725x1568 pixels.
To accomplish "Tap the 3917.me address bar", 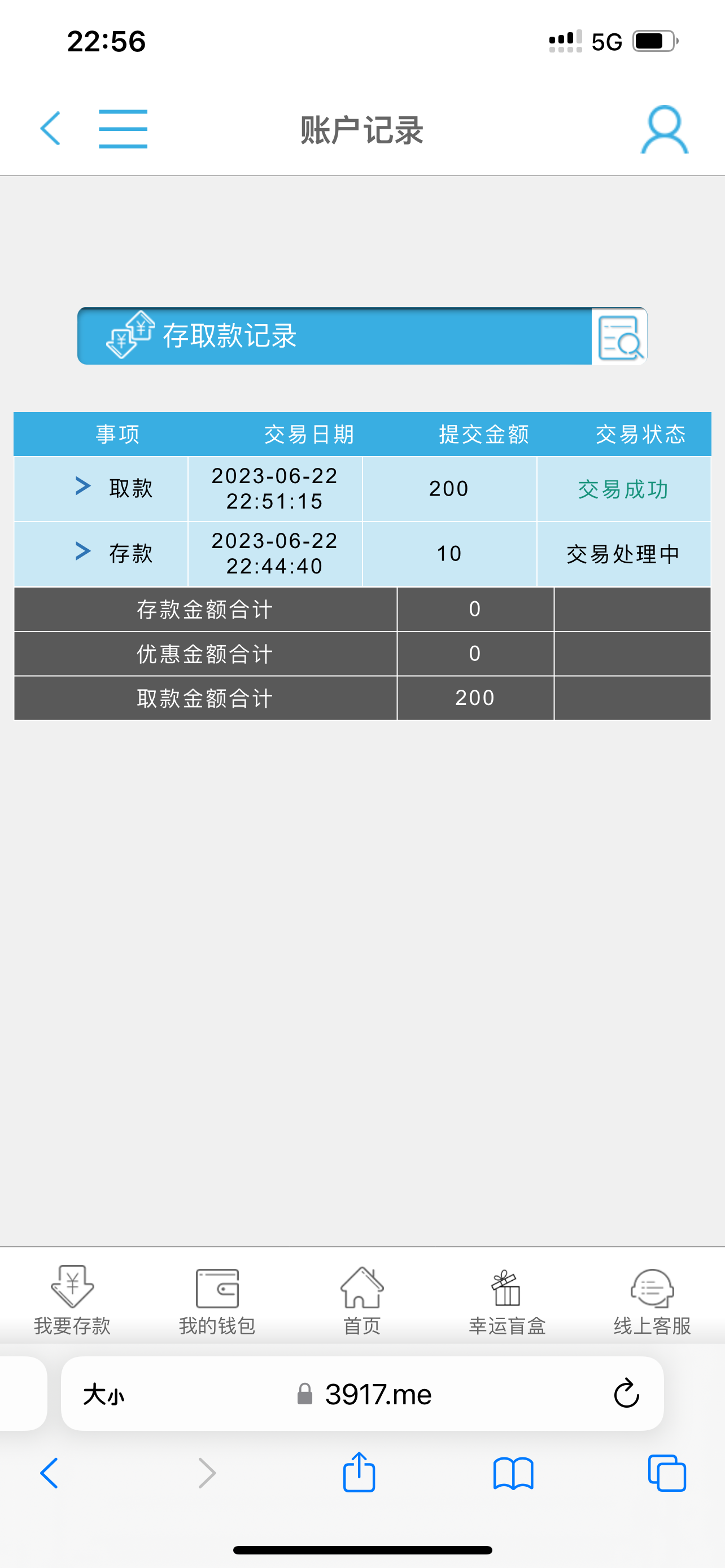I will 377,1394.
